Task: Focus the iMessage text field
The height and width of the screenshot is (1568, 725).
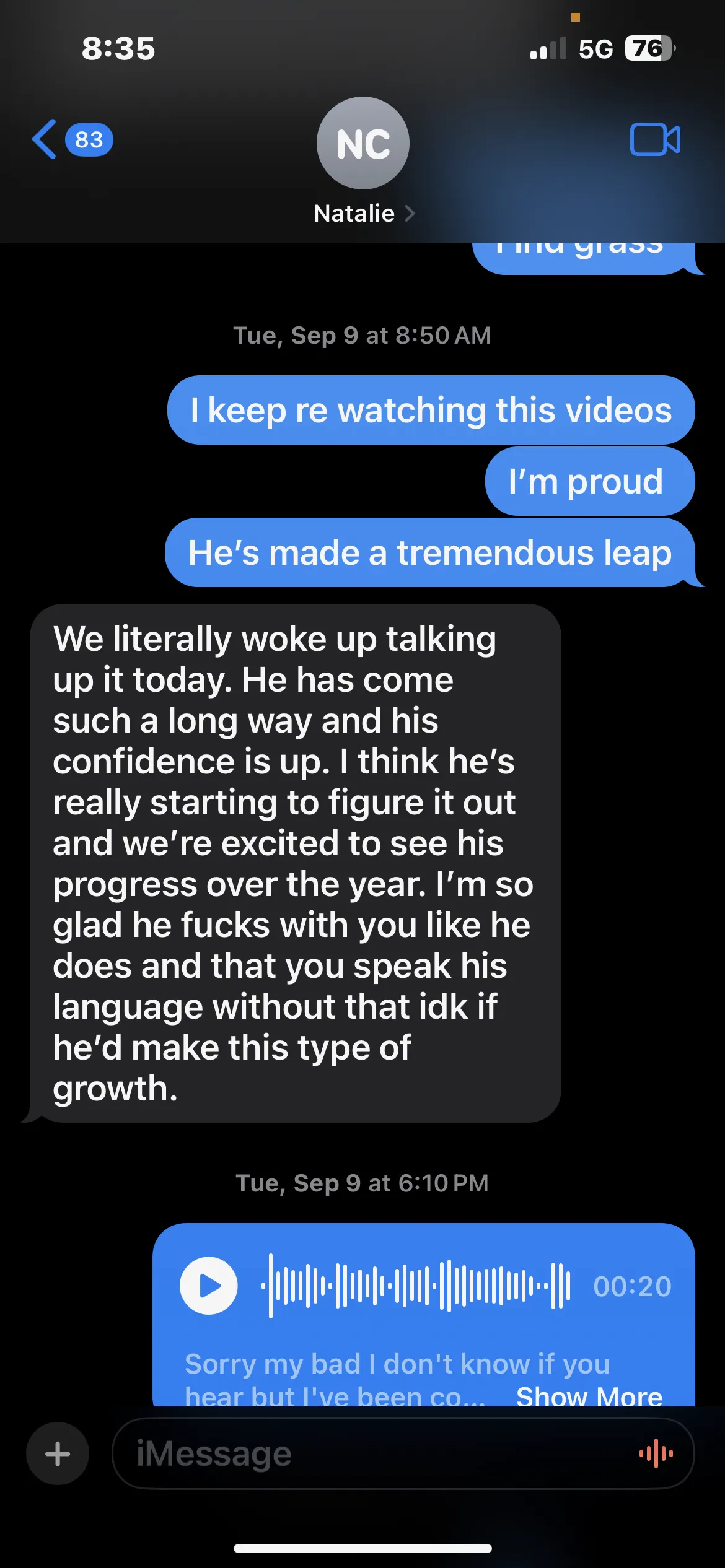Action: point(372,1453)
